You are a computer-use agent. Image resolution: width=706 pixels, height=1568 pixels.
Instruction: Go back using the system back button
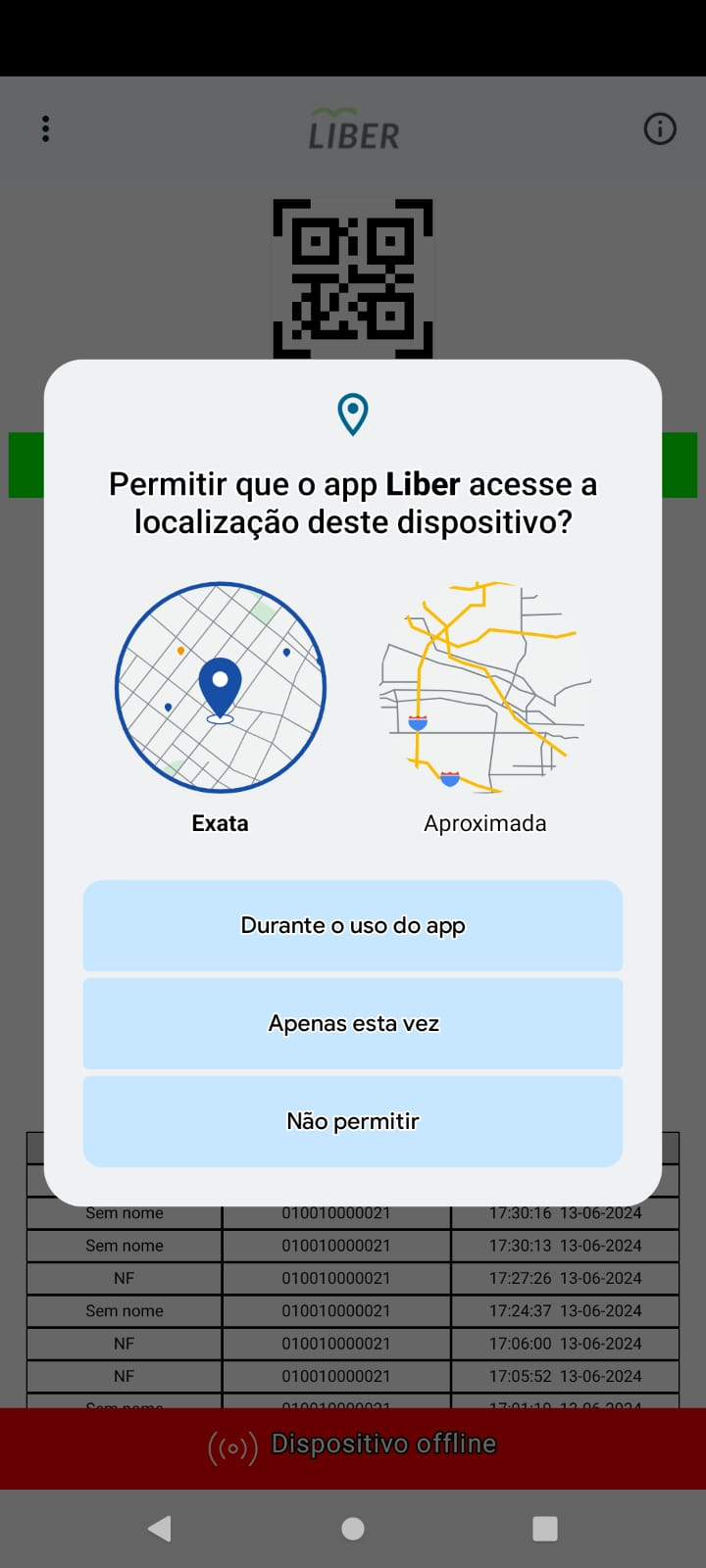[x=160, y=1528]
